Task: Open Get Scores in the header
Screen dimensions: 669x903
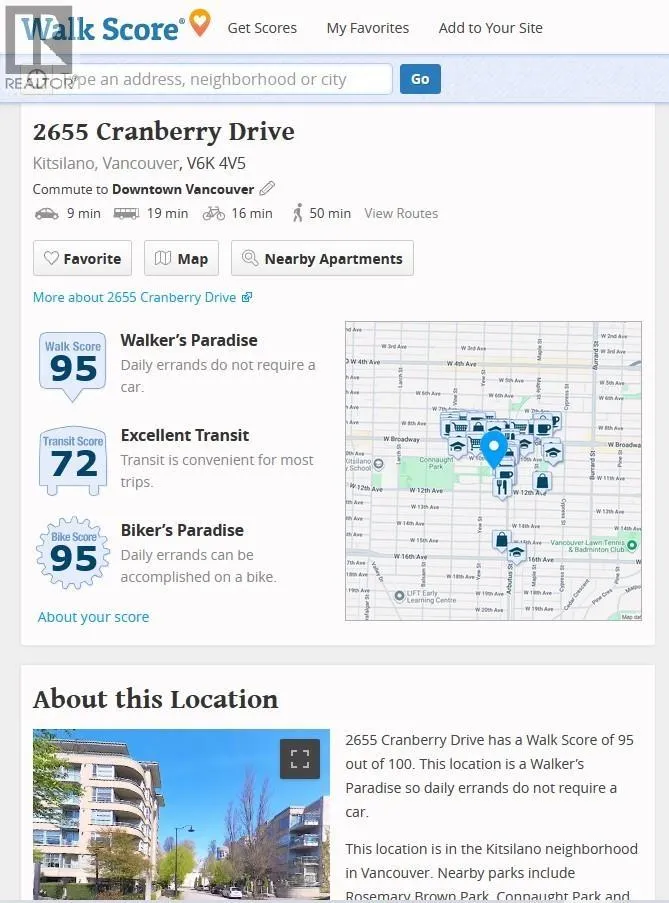Action: tap(262, 28)
